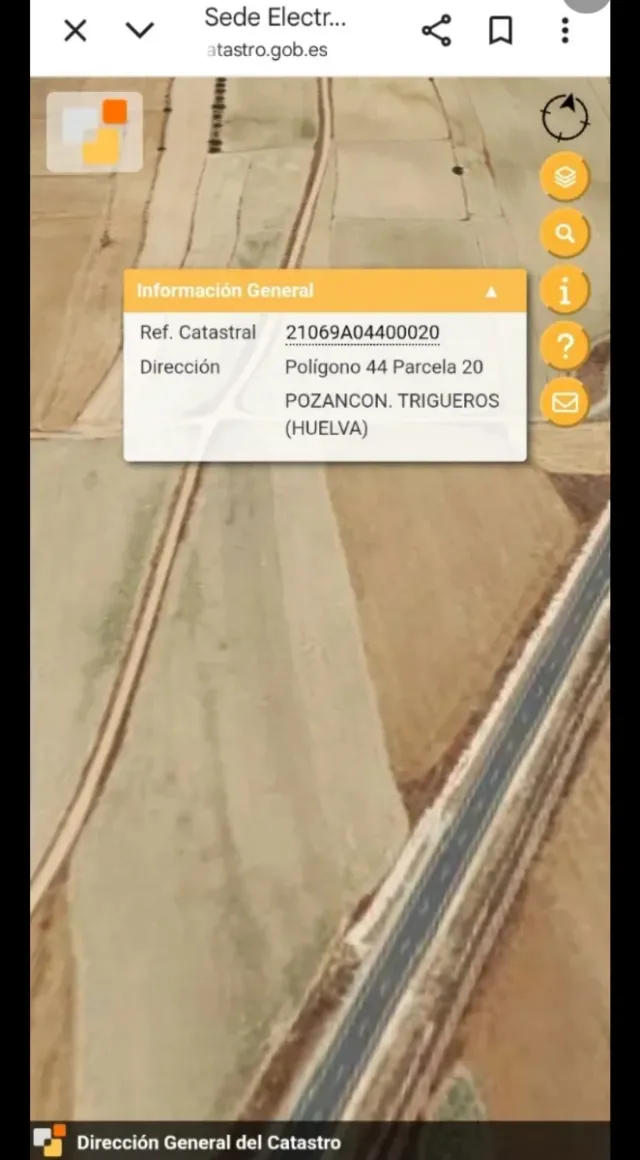This screenshot has width=640, height=1160.
Task: Open the browser overflow menu
Action: 565,31
